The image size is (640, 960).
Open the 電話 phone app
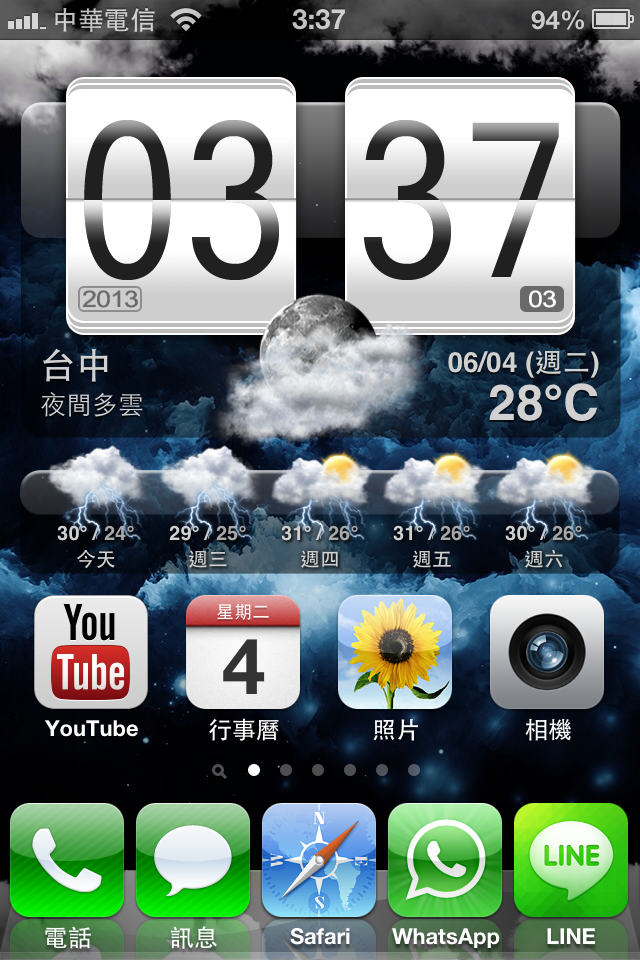point(67,860)
